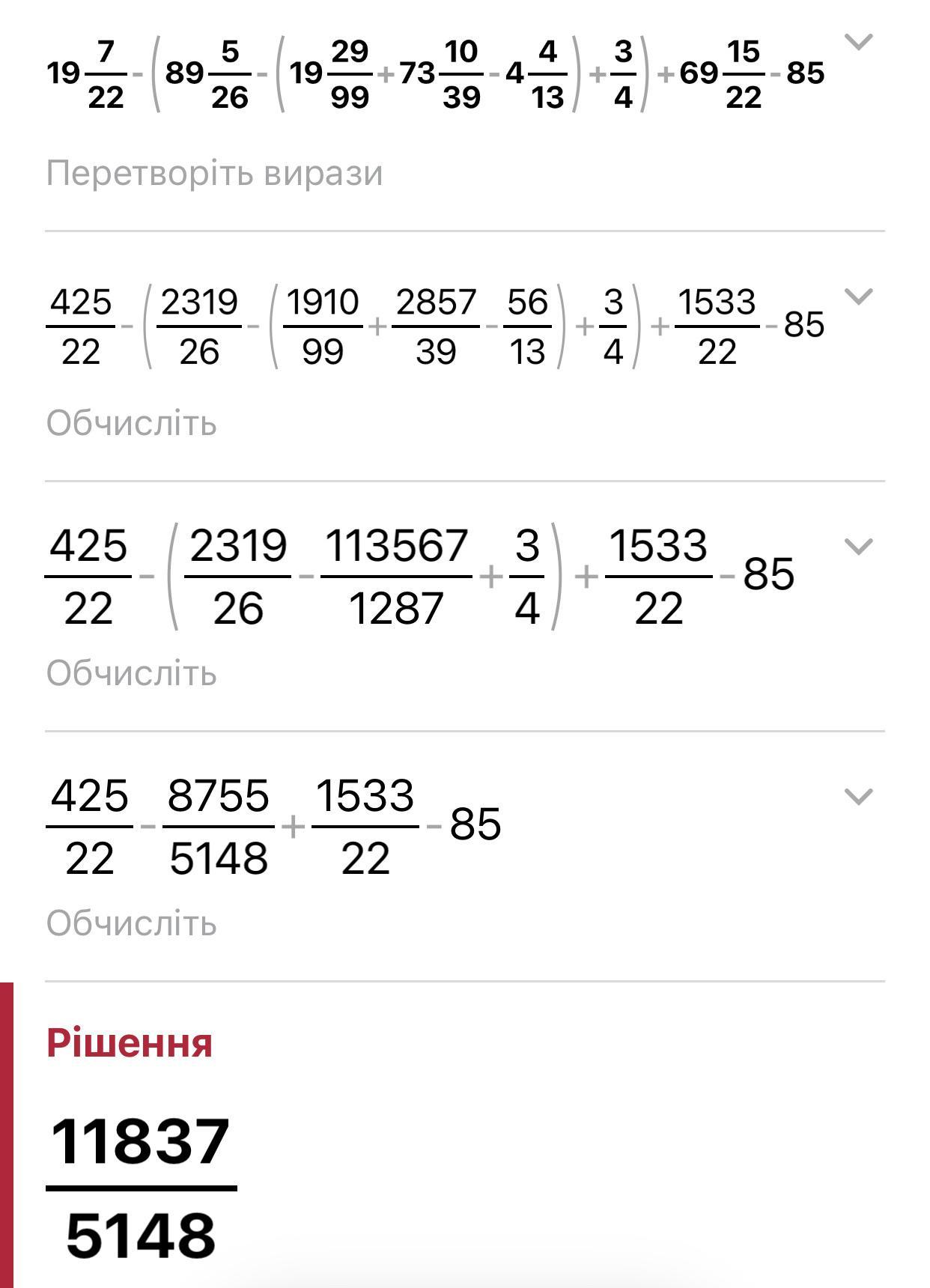This screenshot has height=1288, width=930.
Task: Expand the 'Перетворіть вирази' step chevron
Action: click(x=858, y=42)
